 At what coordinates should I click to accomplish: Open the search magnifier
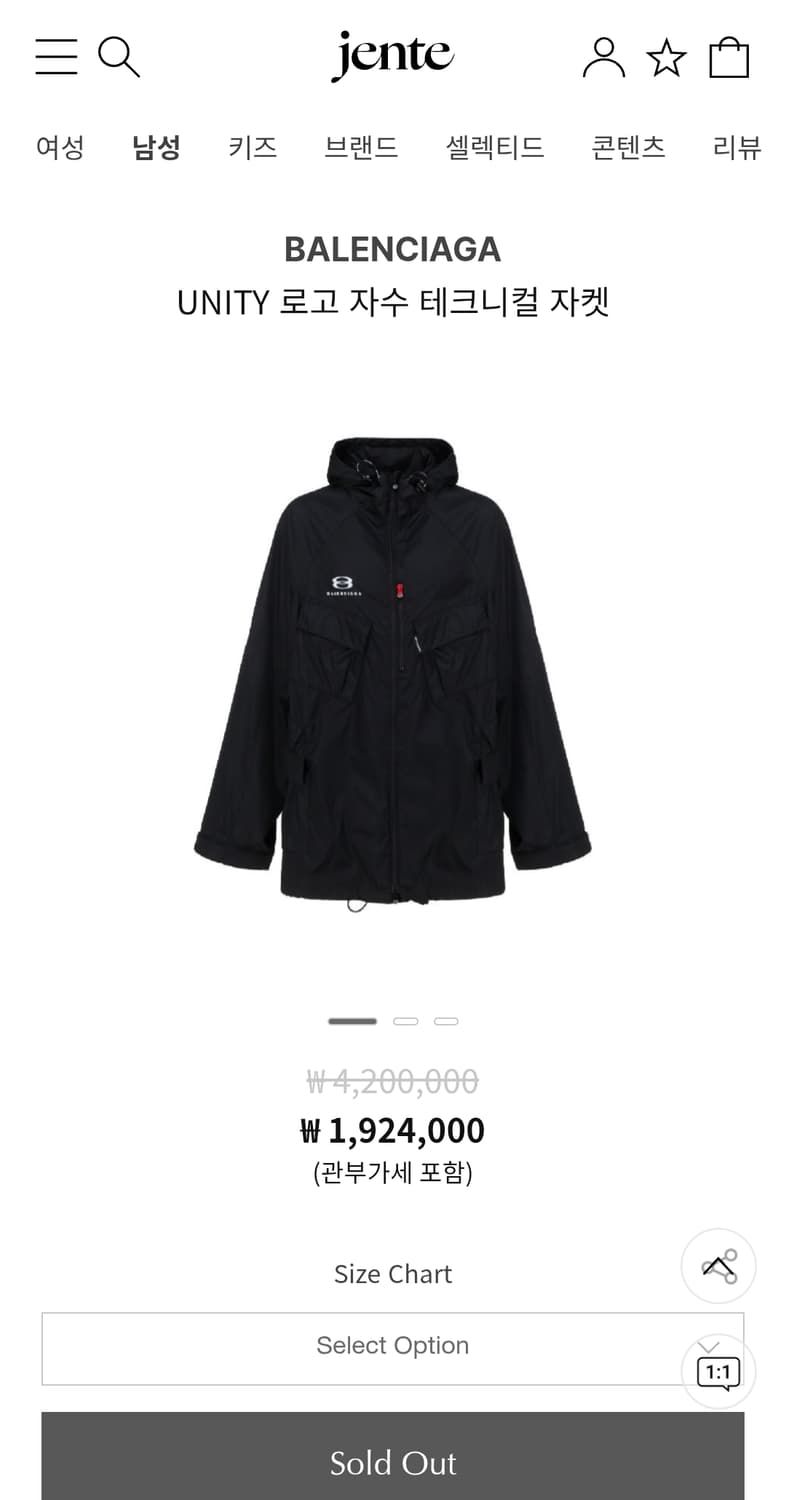point(119,57)
